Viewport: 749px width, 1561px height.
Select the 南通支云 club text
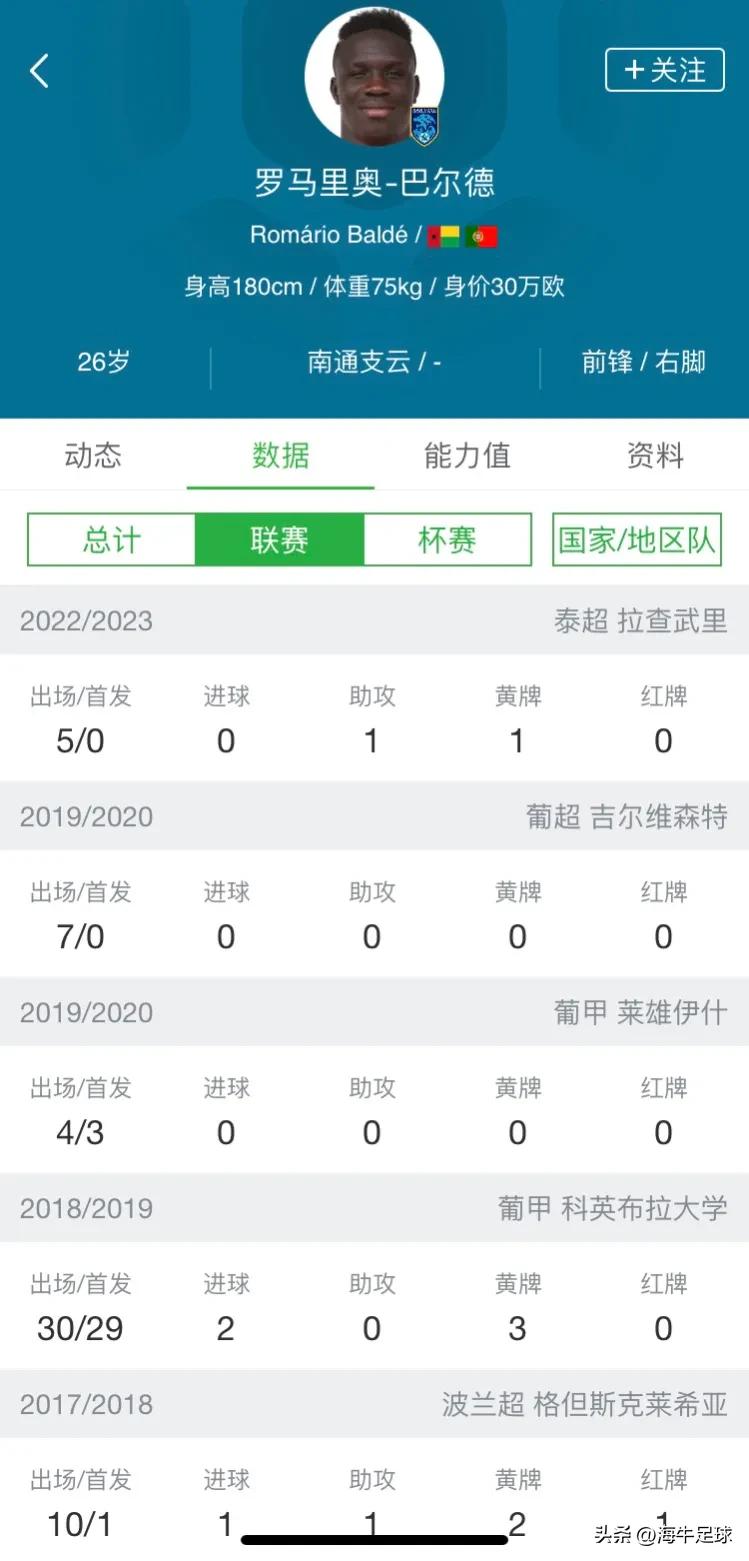[x=347, y=363]
